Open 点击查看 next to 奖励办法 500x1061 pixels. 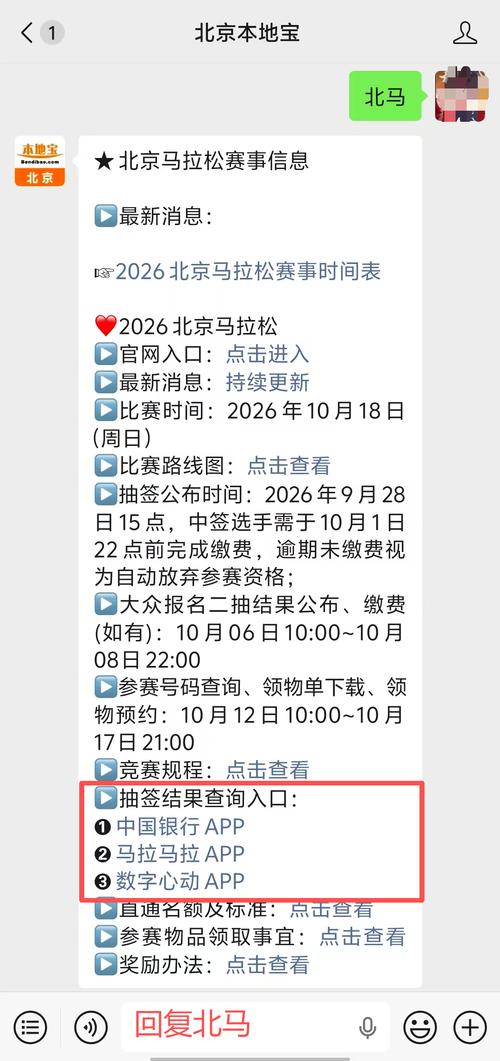(x=267, y=965)
